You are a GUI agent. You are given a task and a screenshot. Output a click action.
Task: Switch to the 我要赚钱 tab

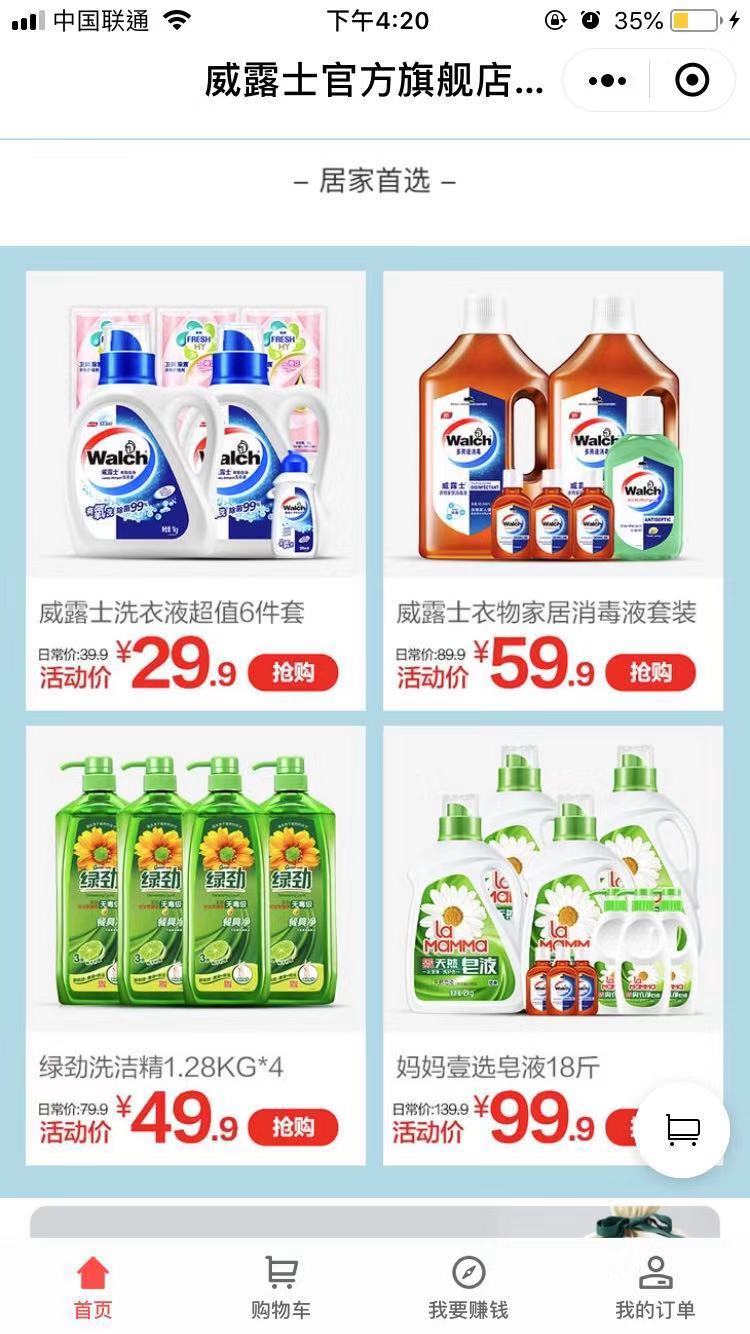point(468,1288)
